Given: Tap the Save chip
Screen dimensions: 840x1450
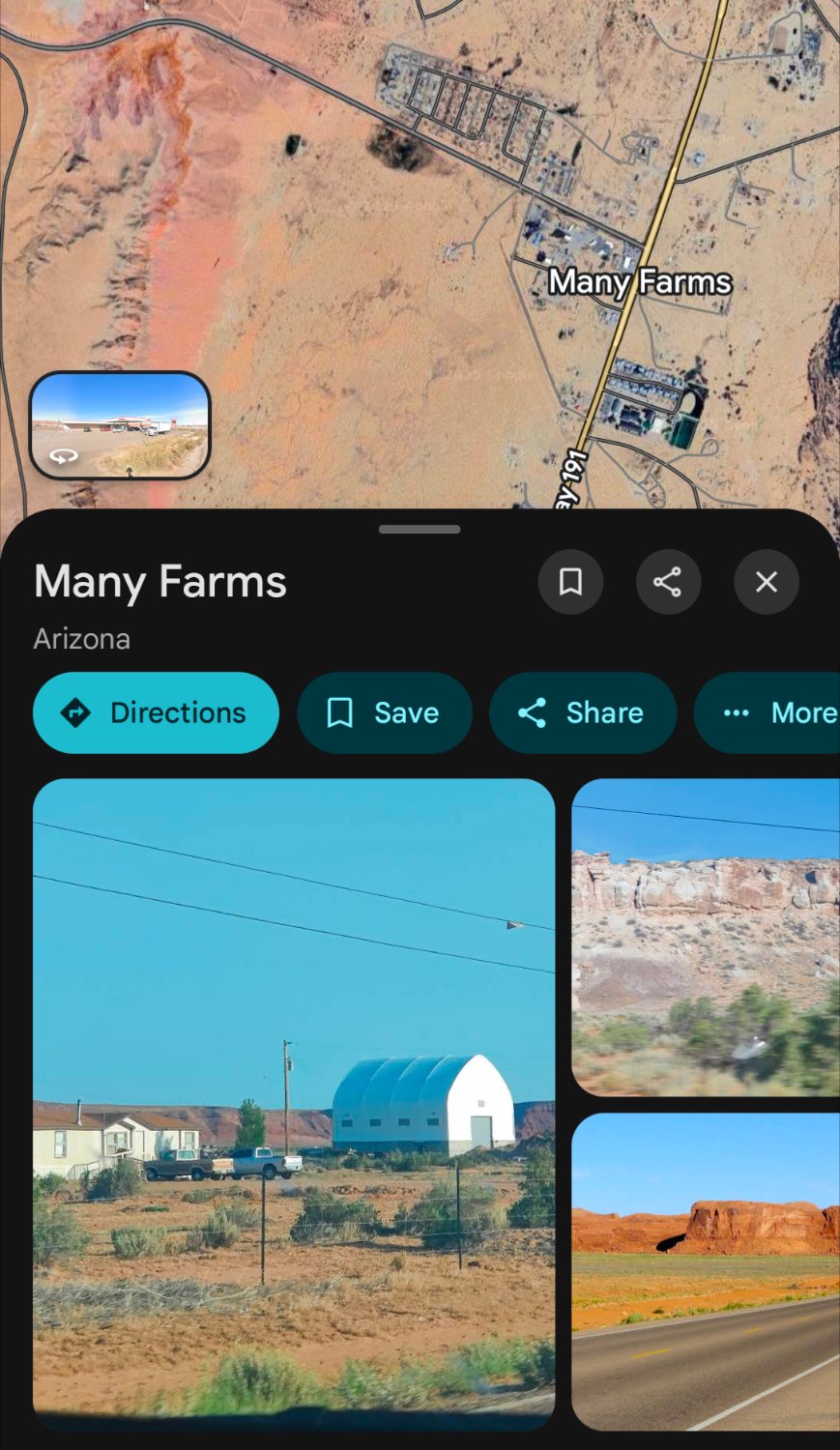Looking at the screenshot, I should (384, 713).
